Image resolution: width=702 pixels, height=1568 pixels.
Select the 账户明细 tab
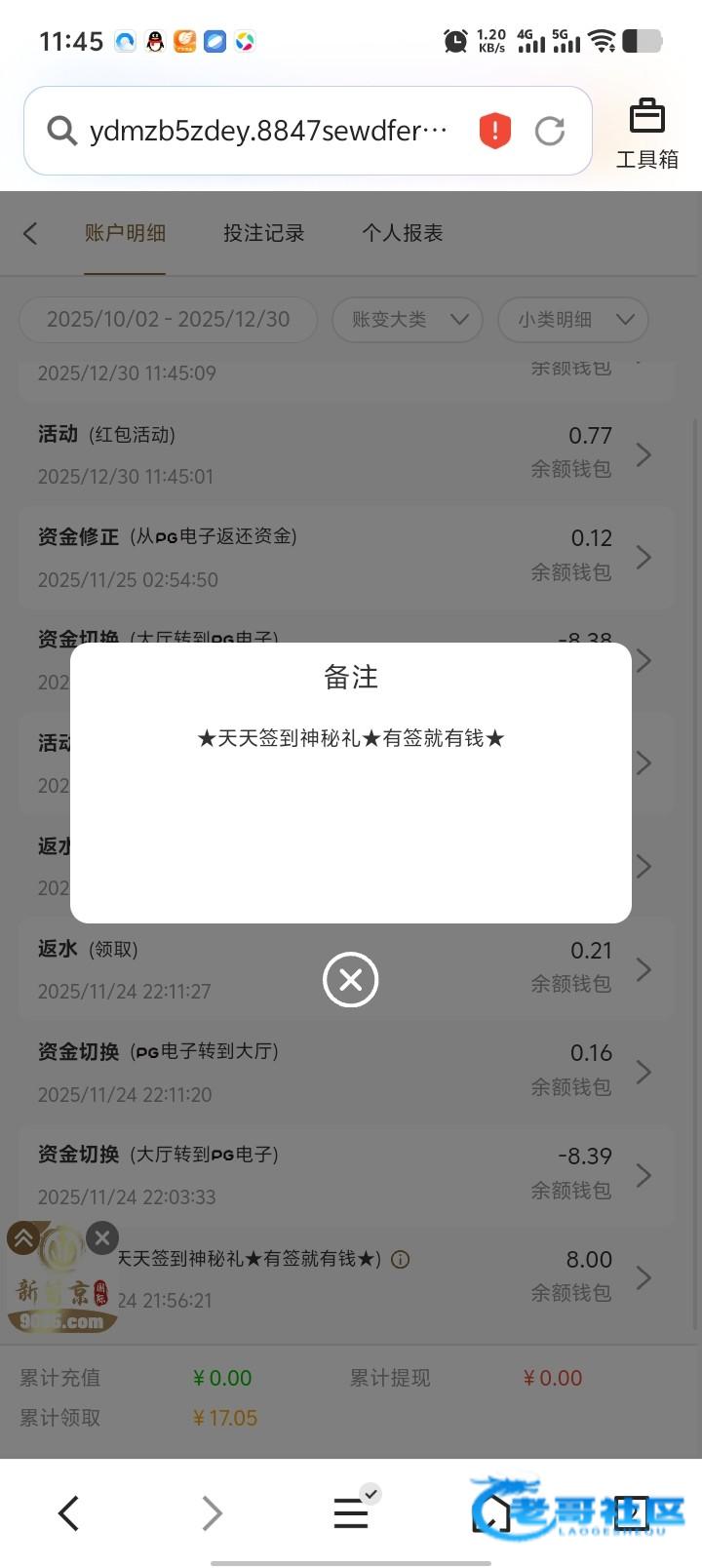point(125,233)
